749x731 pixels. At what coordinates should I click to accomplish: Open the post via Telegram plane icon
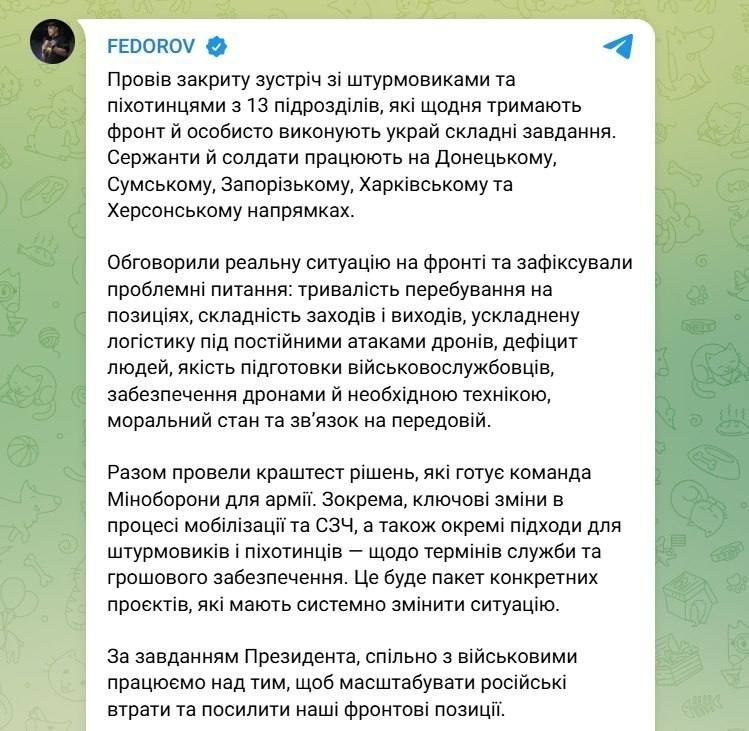617,46
